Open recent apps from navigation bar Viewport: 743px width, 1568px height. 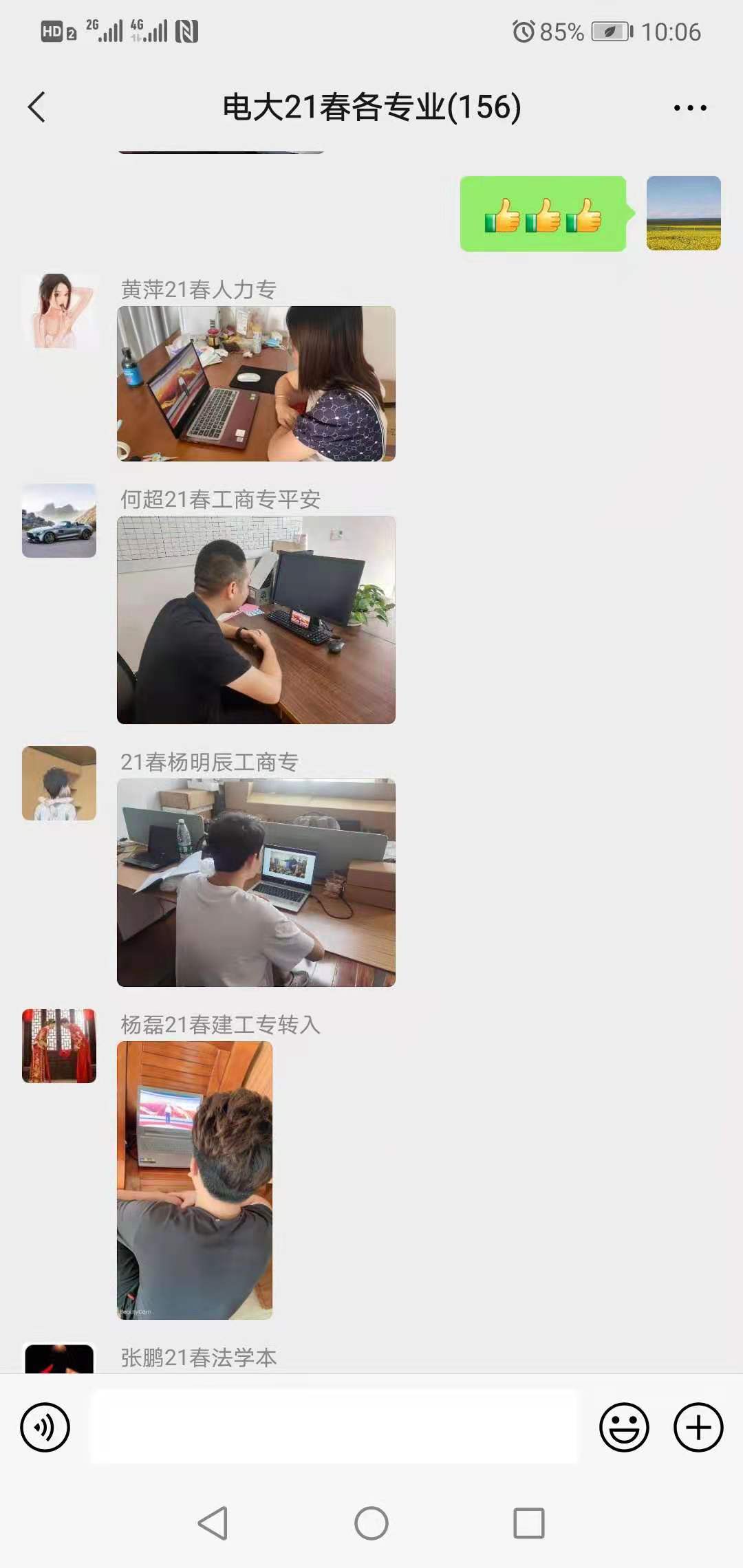[529, 1523]
